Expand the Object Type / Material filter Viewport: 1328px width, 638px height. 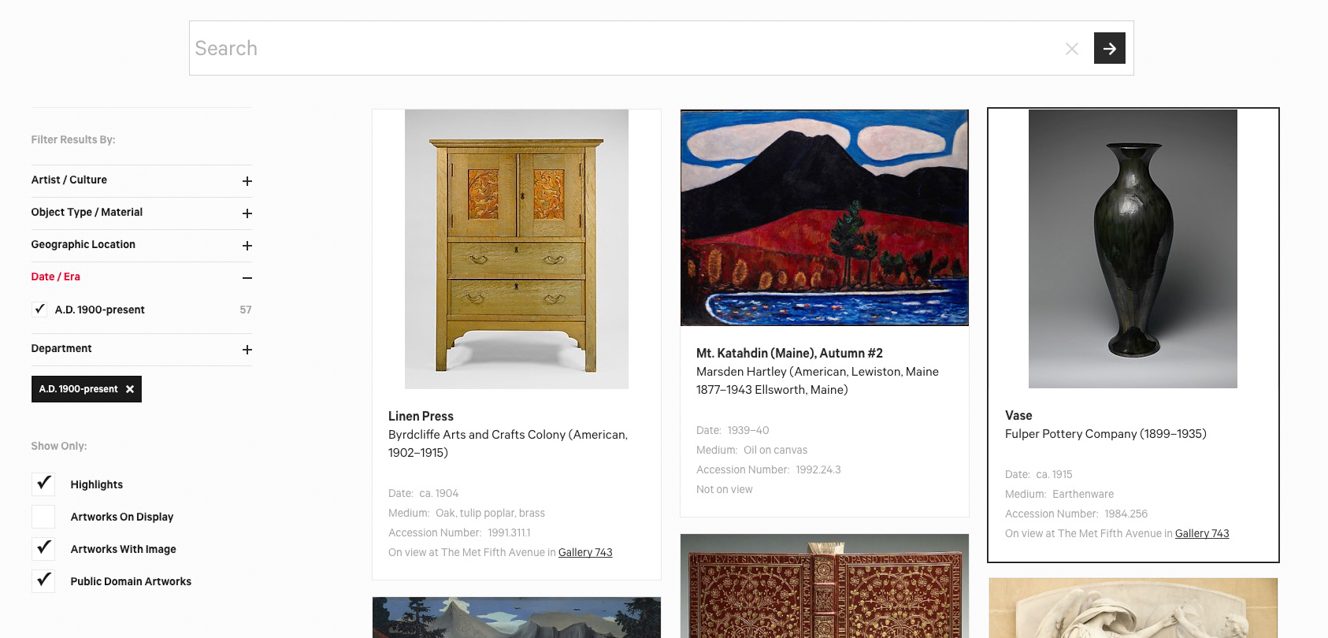pos(247,213)
